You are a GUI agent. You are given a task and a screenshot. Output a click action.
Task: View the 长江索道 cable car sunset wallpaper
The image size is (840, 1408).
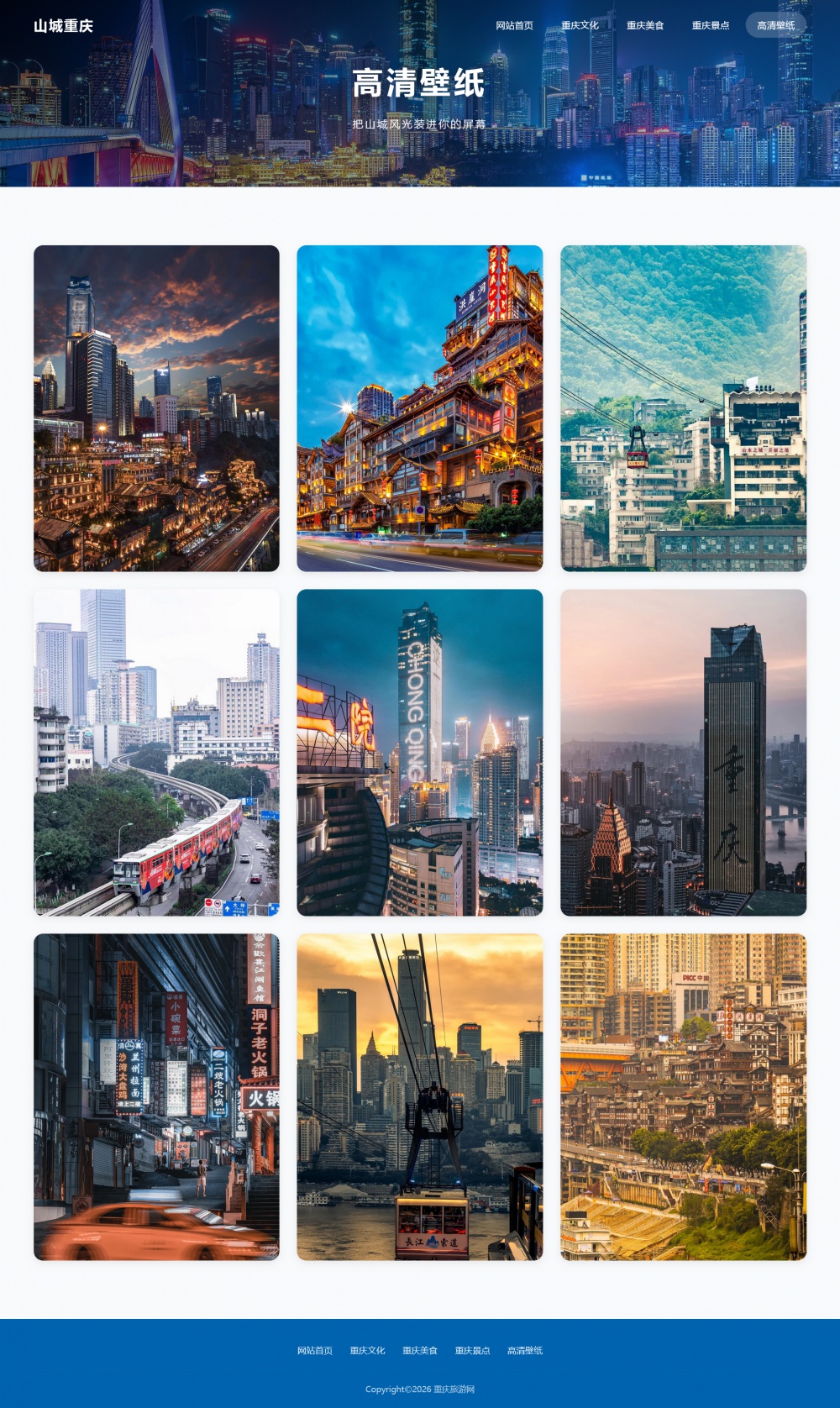click(x=420, y=1096)
